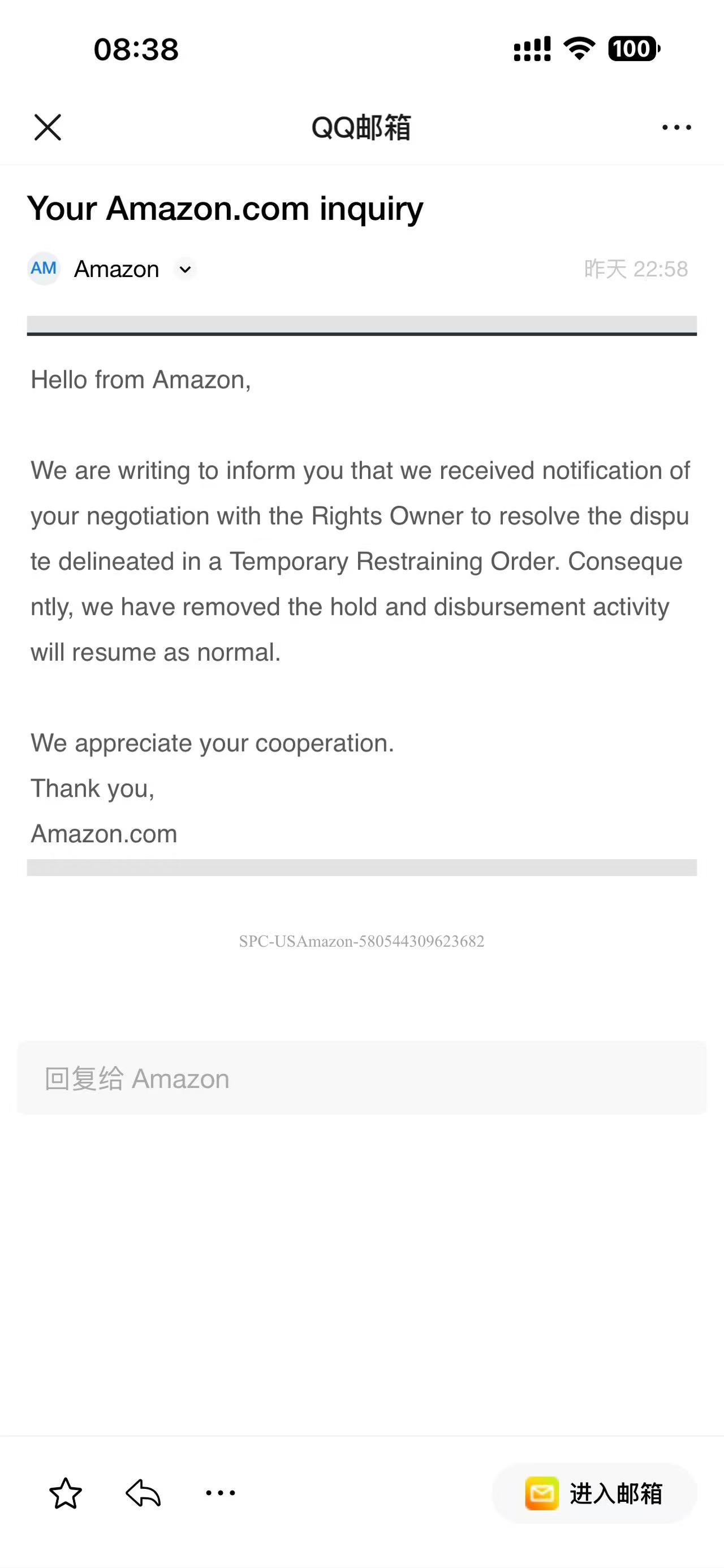Expand Amazon sender details
The height and width of the screenshot is (1568, 724).
click(185, 269)
